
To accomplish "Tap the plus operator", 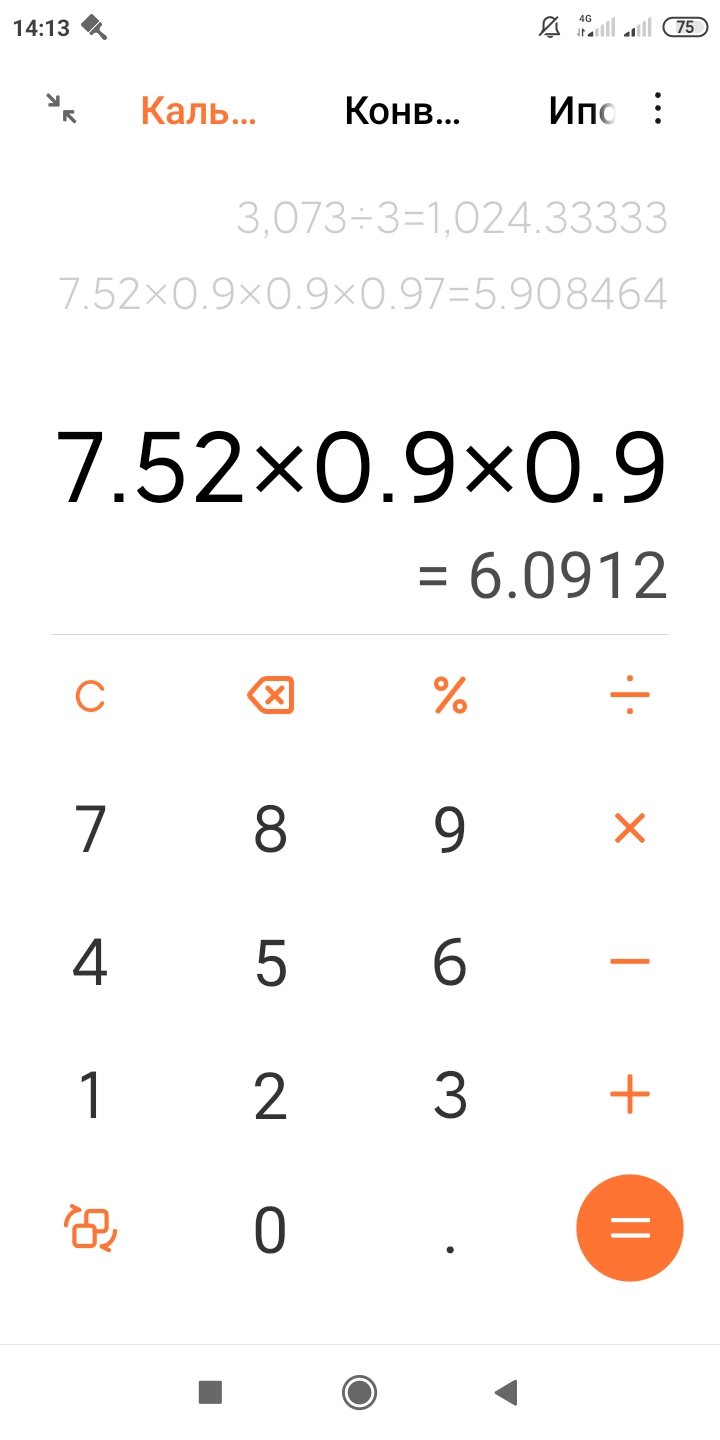I will click(630, 1096).
